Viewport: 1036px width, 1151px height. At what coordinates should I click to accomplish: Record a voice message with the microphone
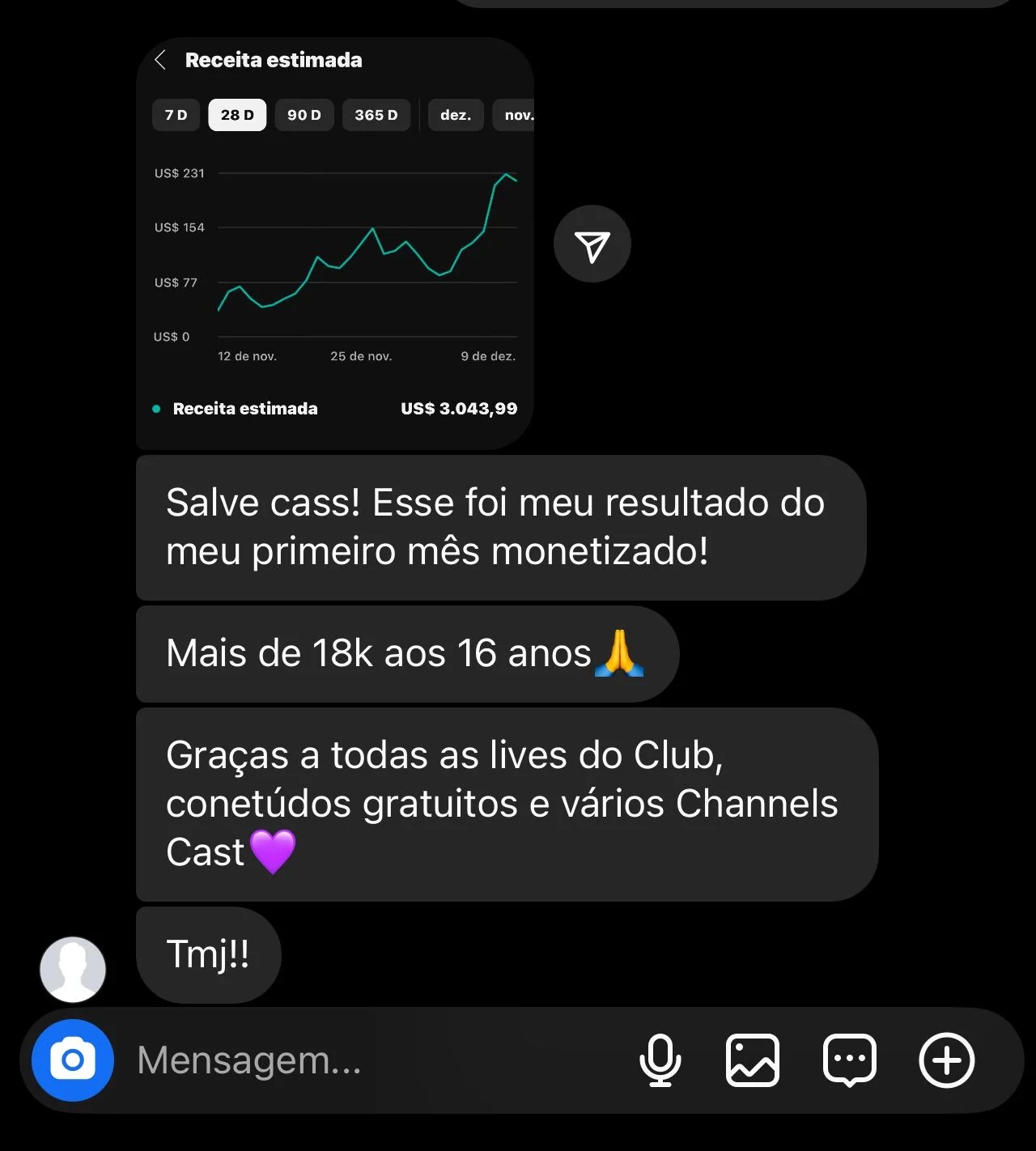[660, 1060]
